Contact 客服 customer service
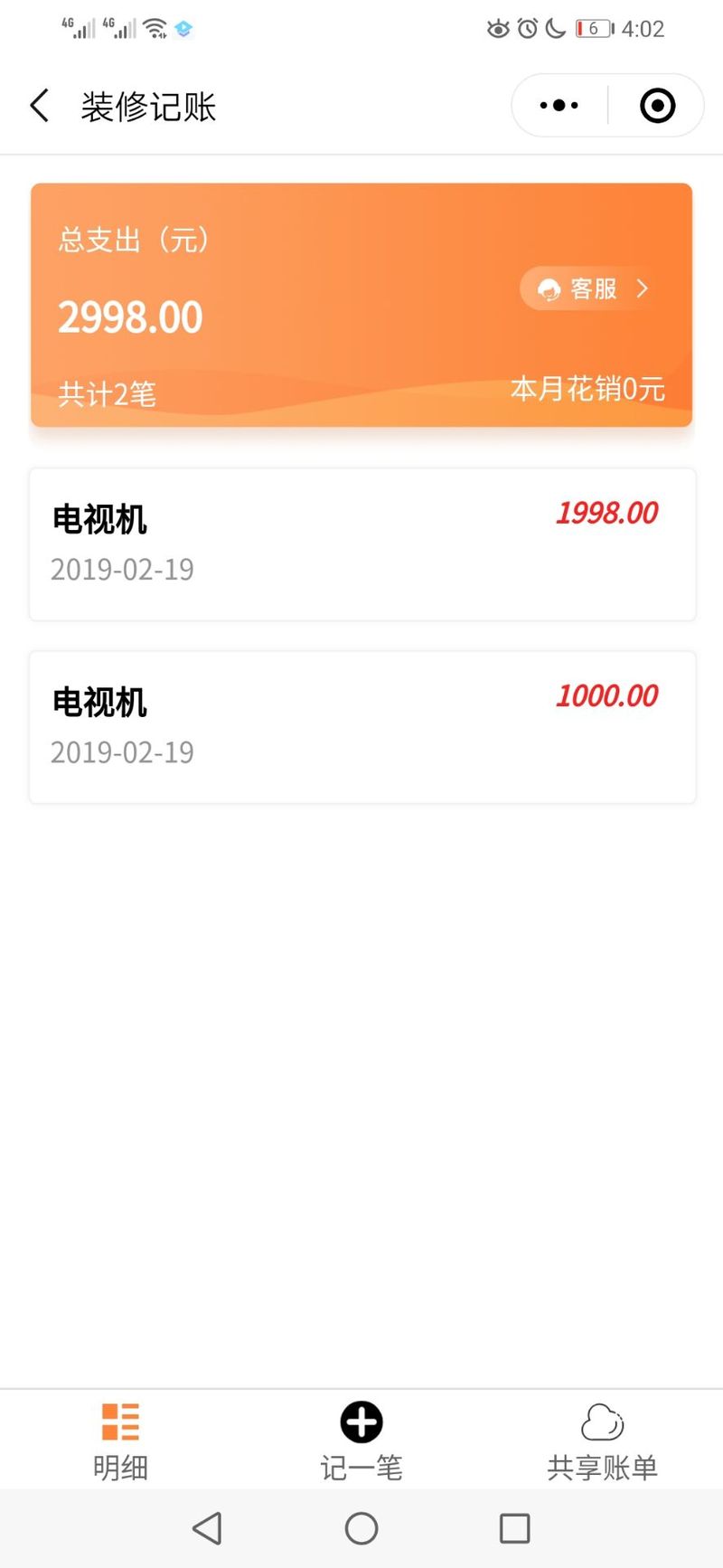The image size is (723, 1568). click(591, 288)
